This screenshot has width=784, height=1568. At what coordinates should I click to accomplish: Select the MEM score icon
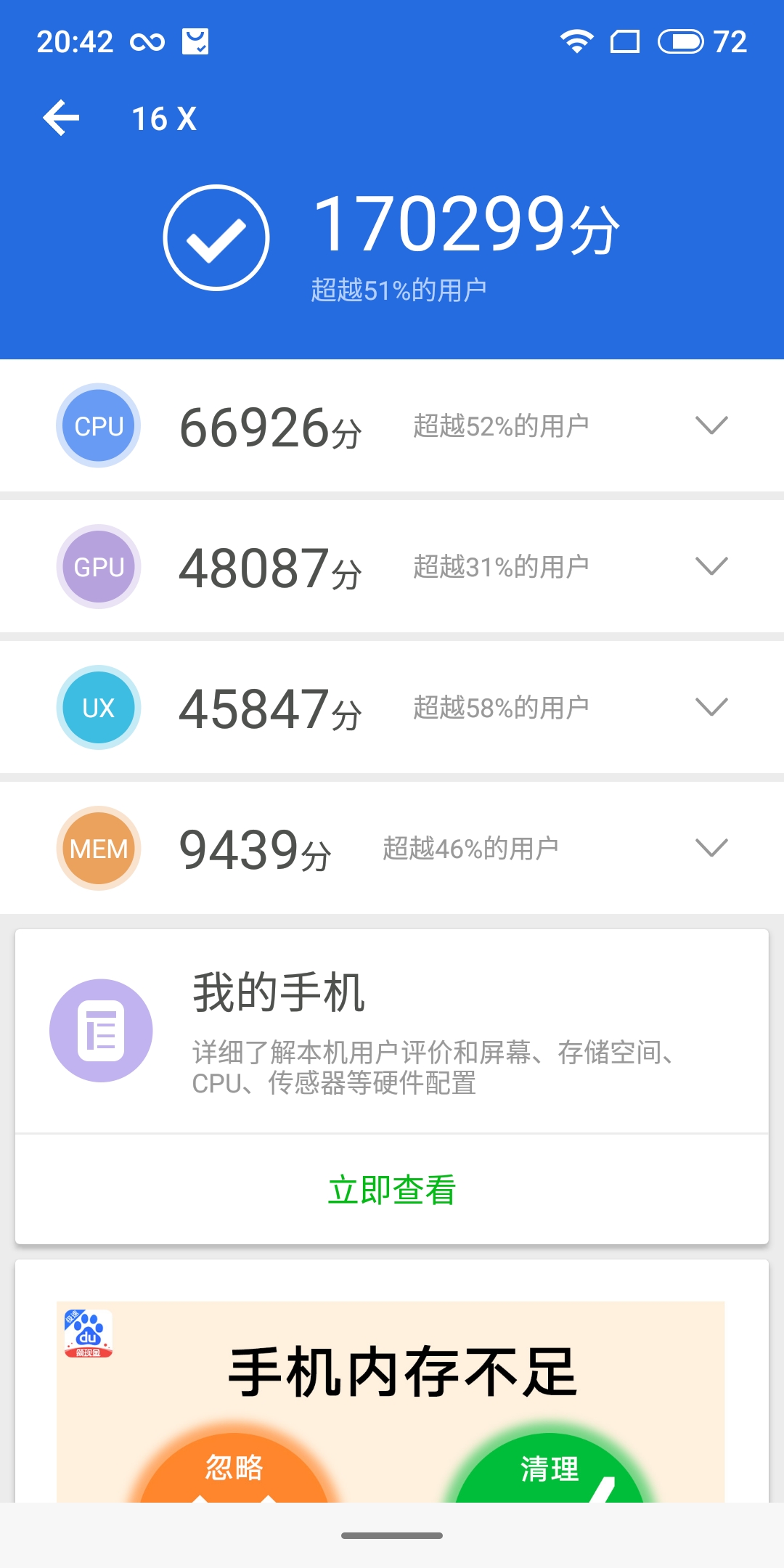(x=98, y=846)
